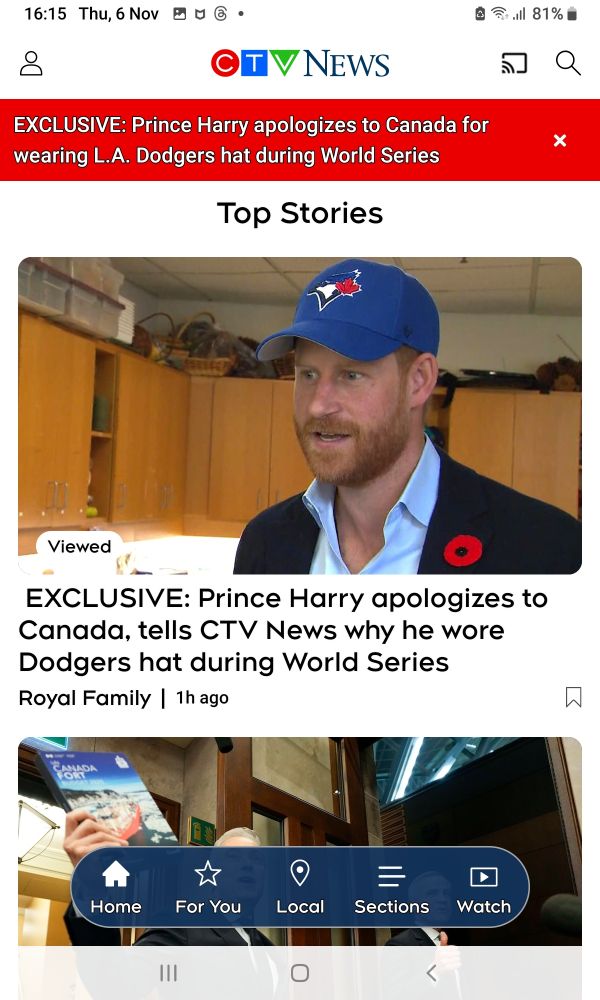Viewport: 600px width, 1000px height.
Task: Open the Canada Fort booklet story
Action: (300, 790)
